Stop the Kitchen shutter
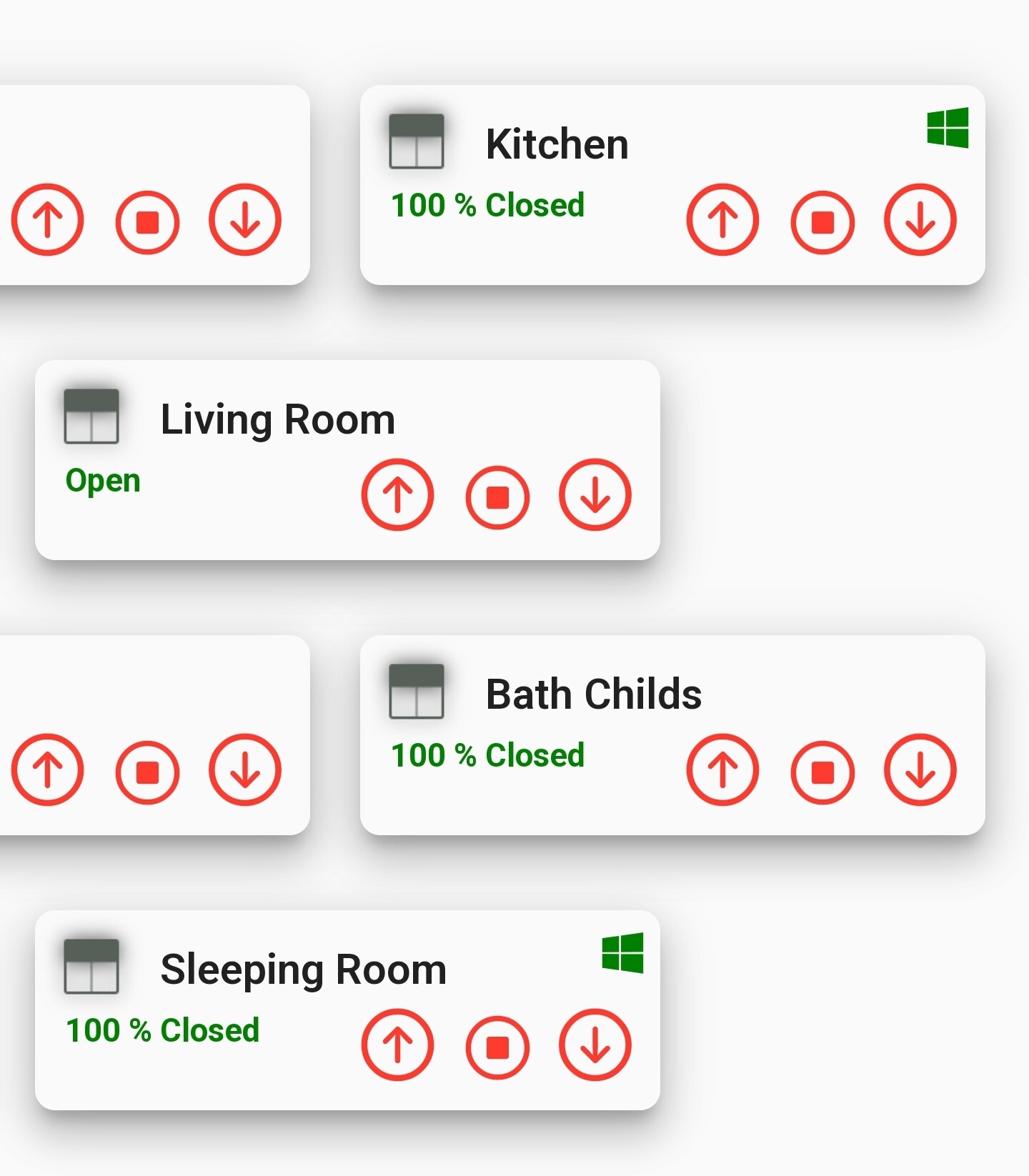This screenshot has height=1176, width=1029. (822, 222)
